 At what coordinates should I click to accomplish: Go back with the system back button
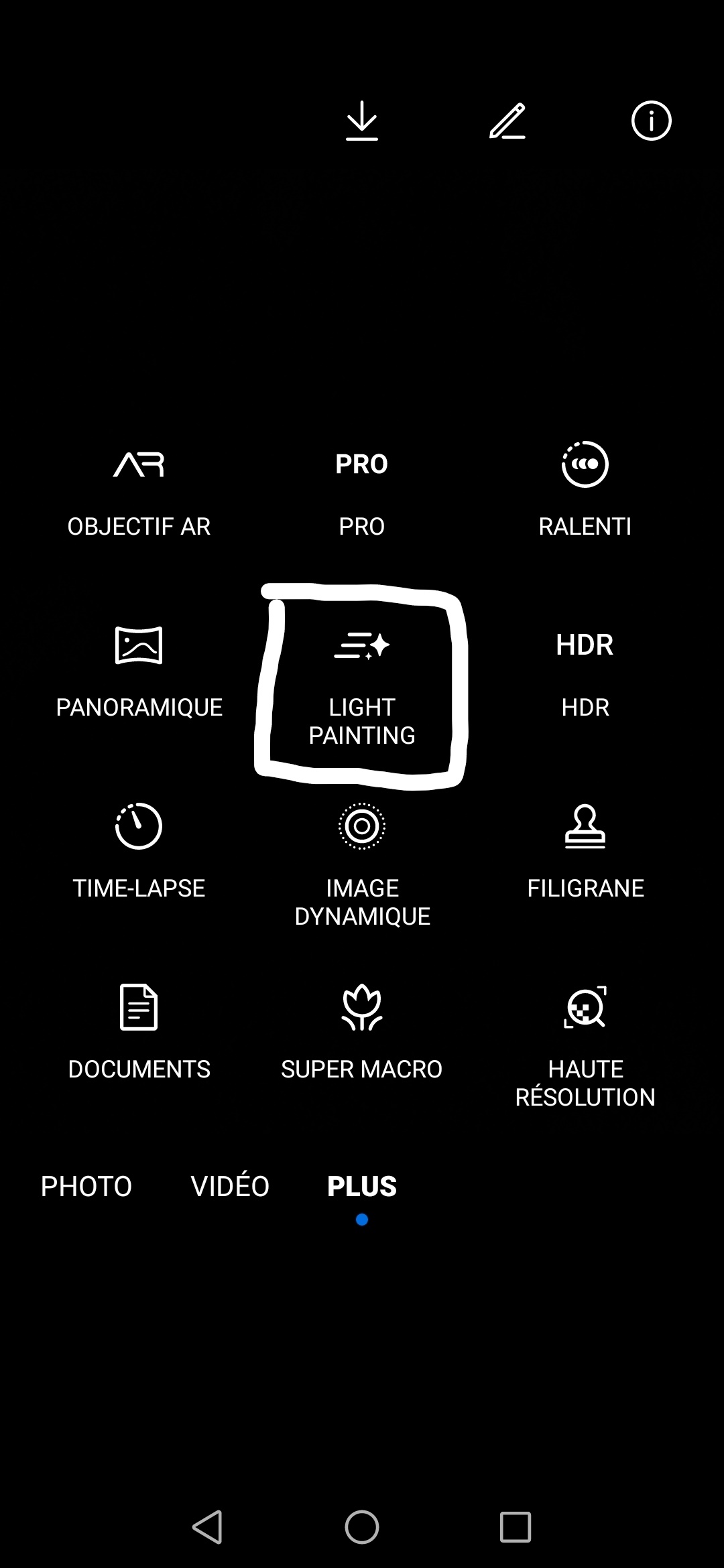(208, 1527)
